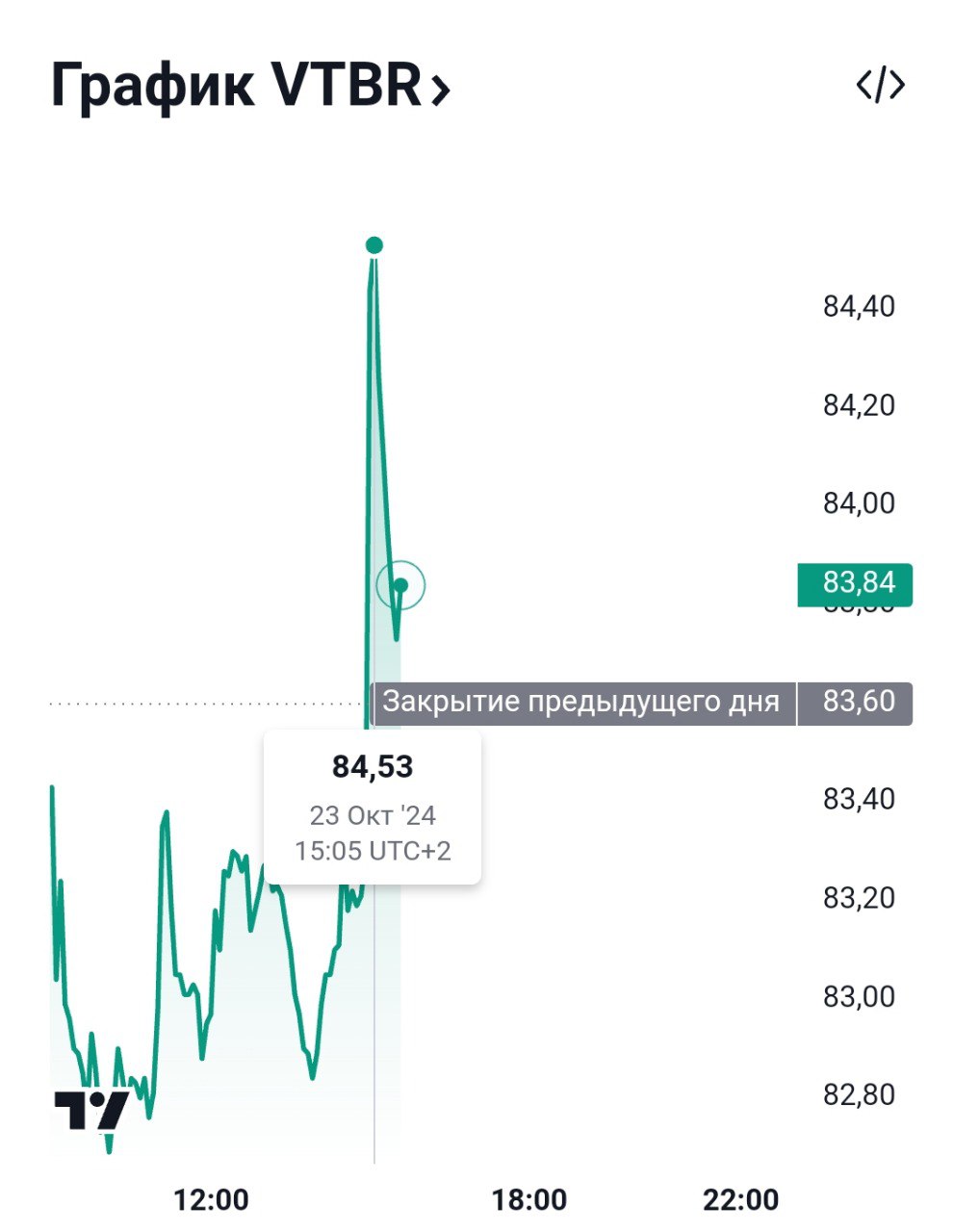Open the embed code icon
This screenshot has width=979, height=1232.
(881, 86)
